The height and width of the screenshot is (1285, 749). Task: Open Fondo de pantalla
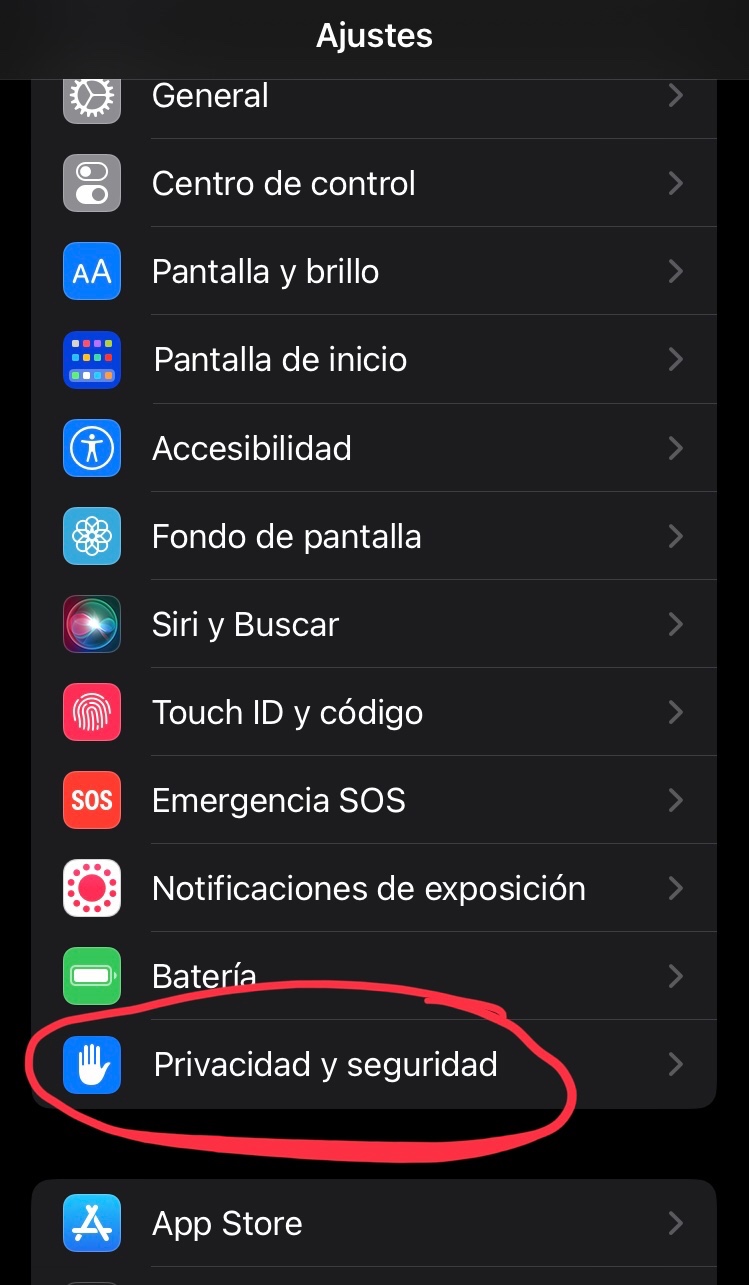tap(374, 536)
